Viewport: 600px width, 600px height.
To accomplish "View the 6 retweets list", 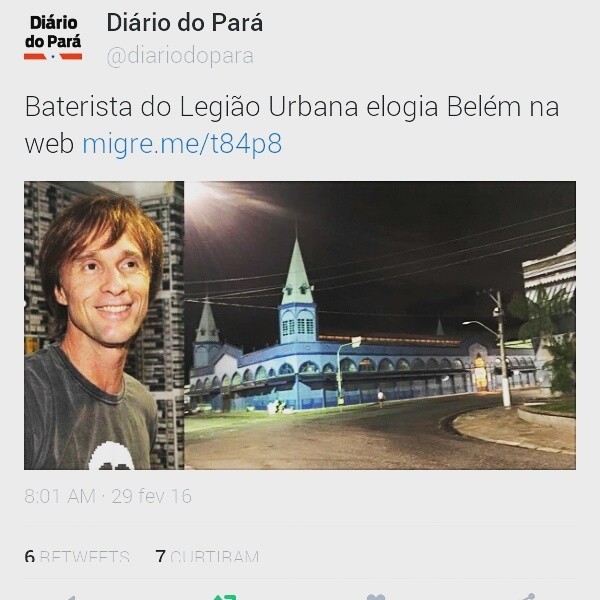I will point(78,557).
